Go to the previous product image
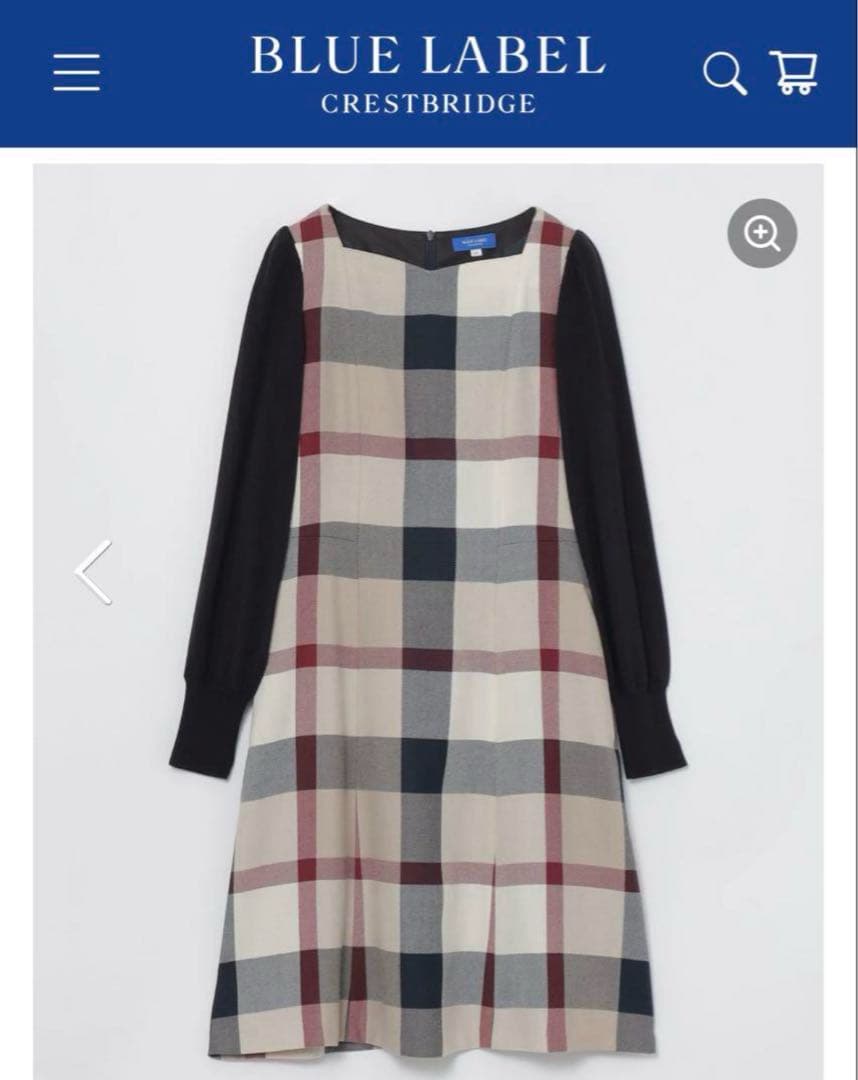The image size is (858, 1080). pyautogui.click(x=93, y=572)
